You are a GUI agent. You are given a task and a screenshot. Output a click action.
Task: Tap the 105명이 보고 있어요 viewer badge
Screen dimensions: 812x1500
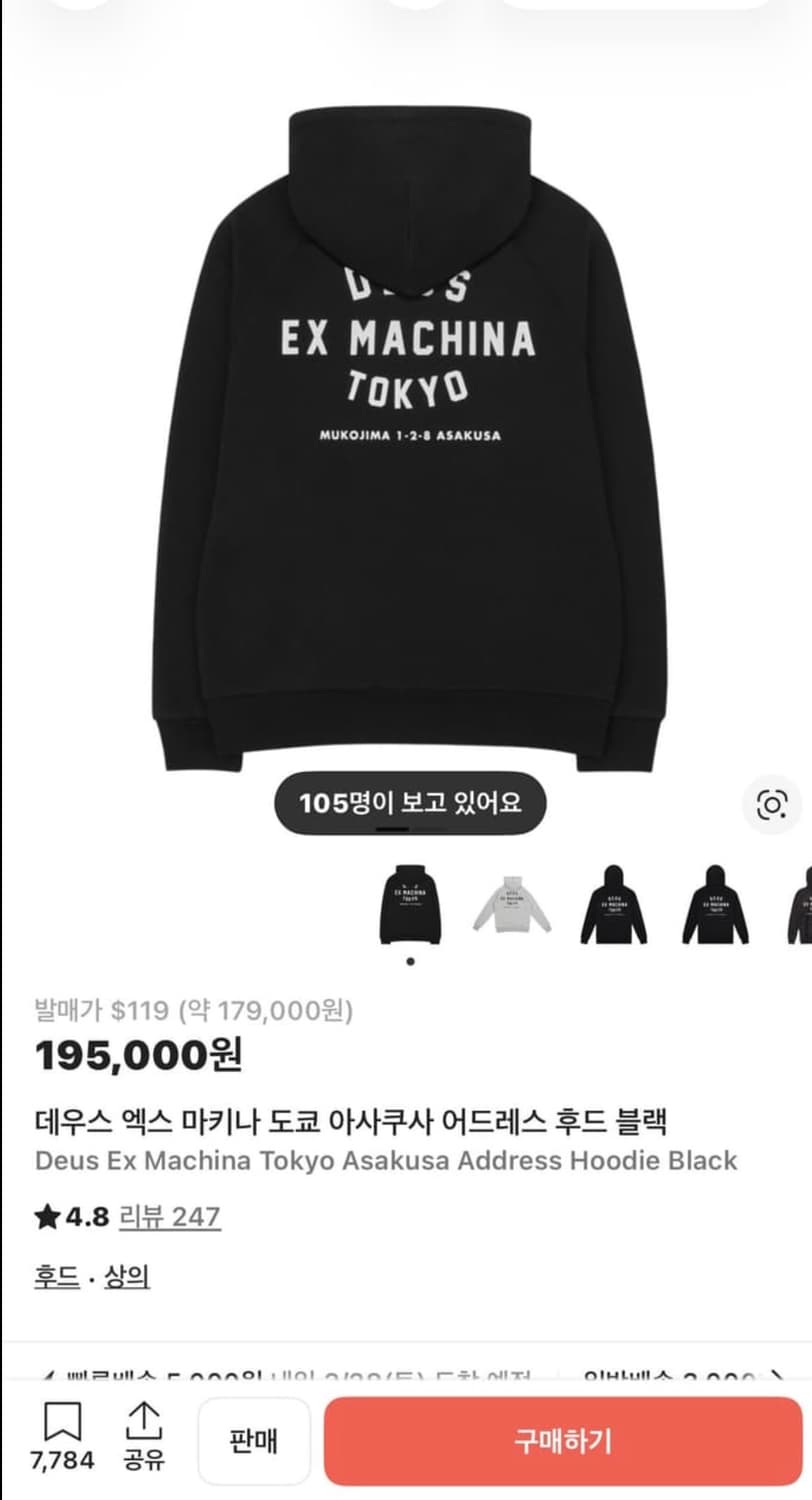[410, 803]
